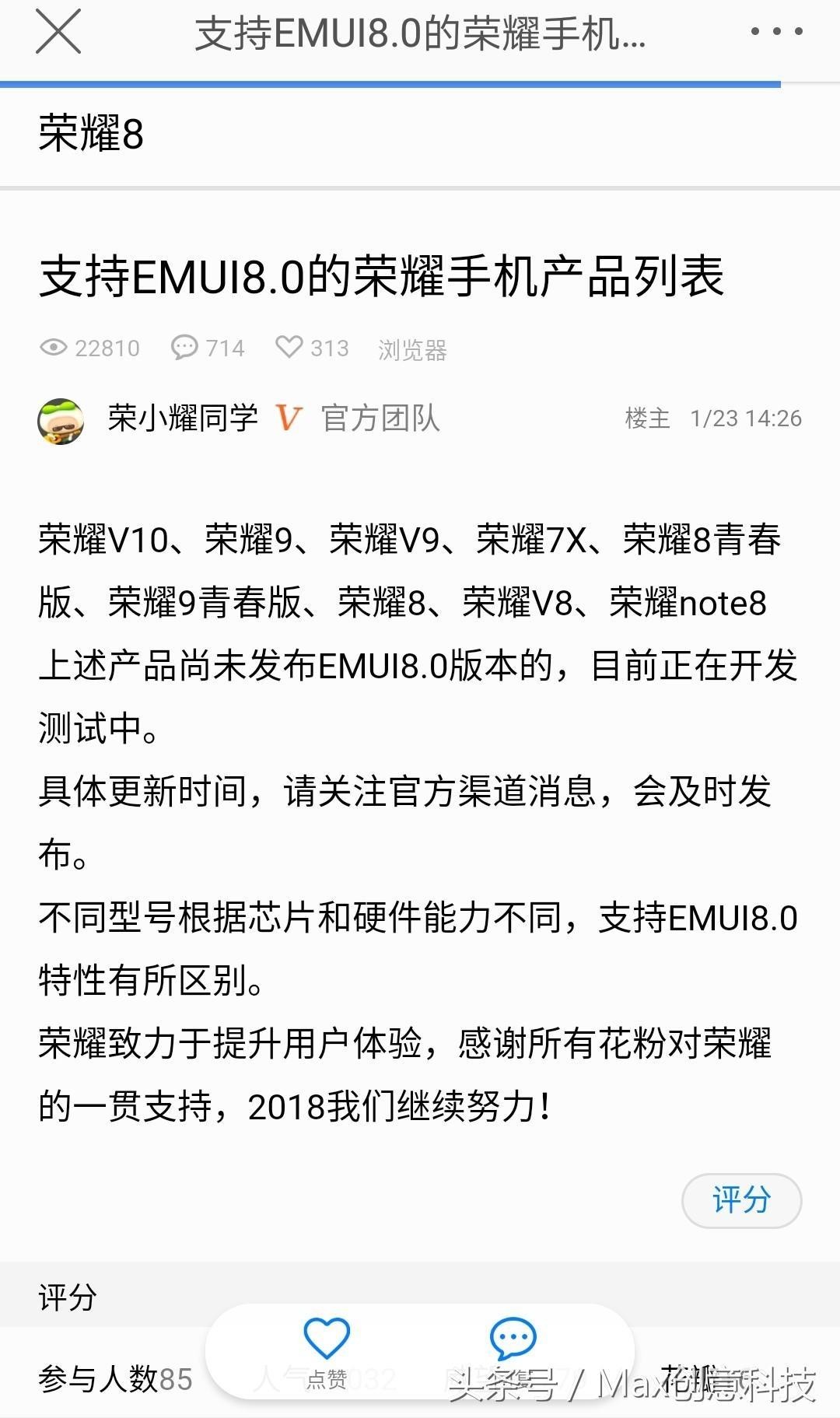This screenshot has width=840, height=1418.
Task: Open the three-dot overflow menu
Action: [776, 32]
